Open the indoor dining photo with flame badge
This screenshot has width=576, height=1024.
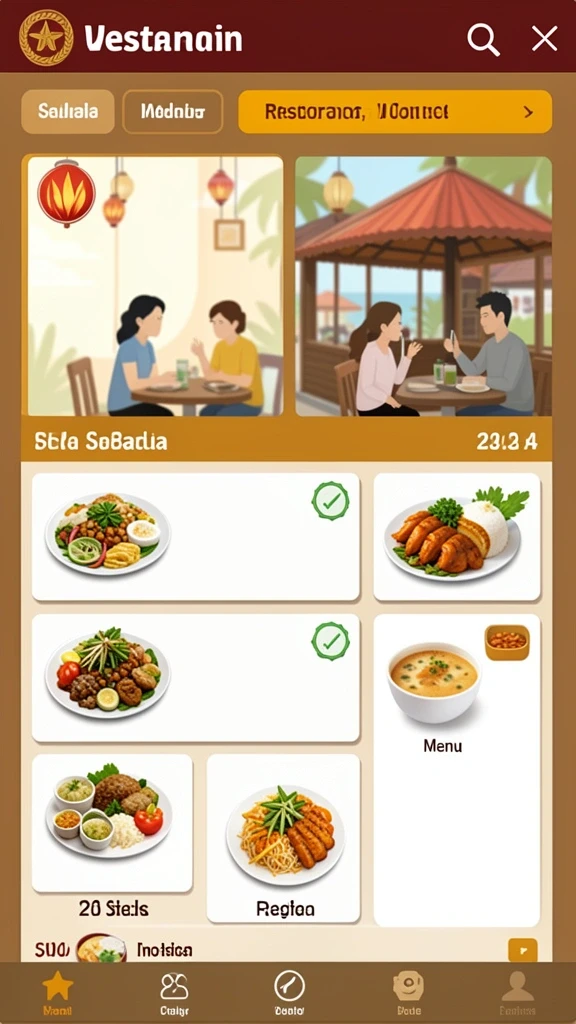(x=155, y=286)
